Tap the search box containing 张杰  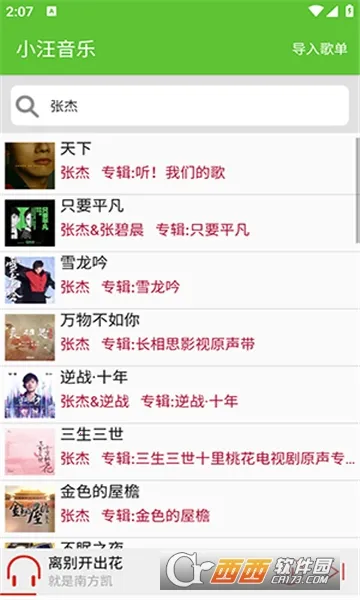click(180, 106)
